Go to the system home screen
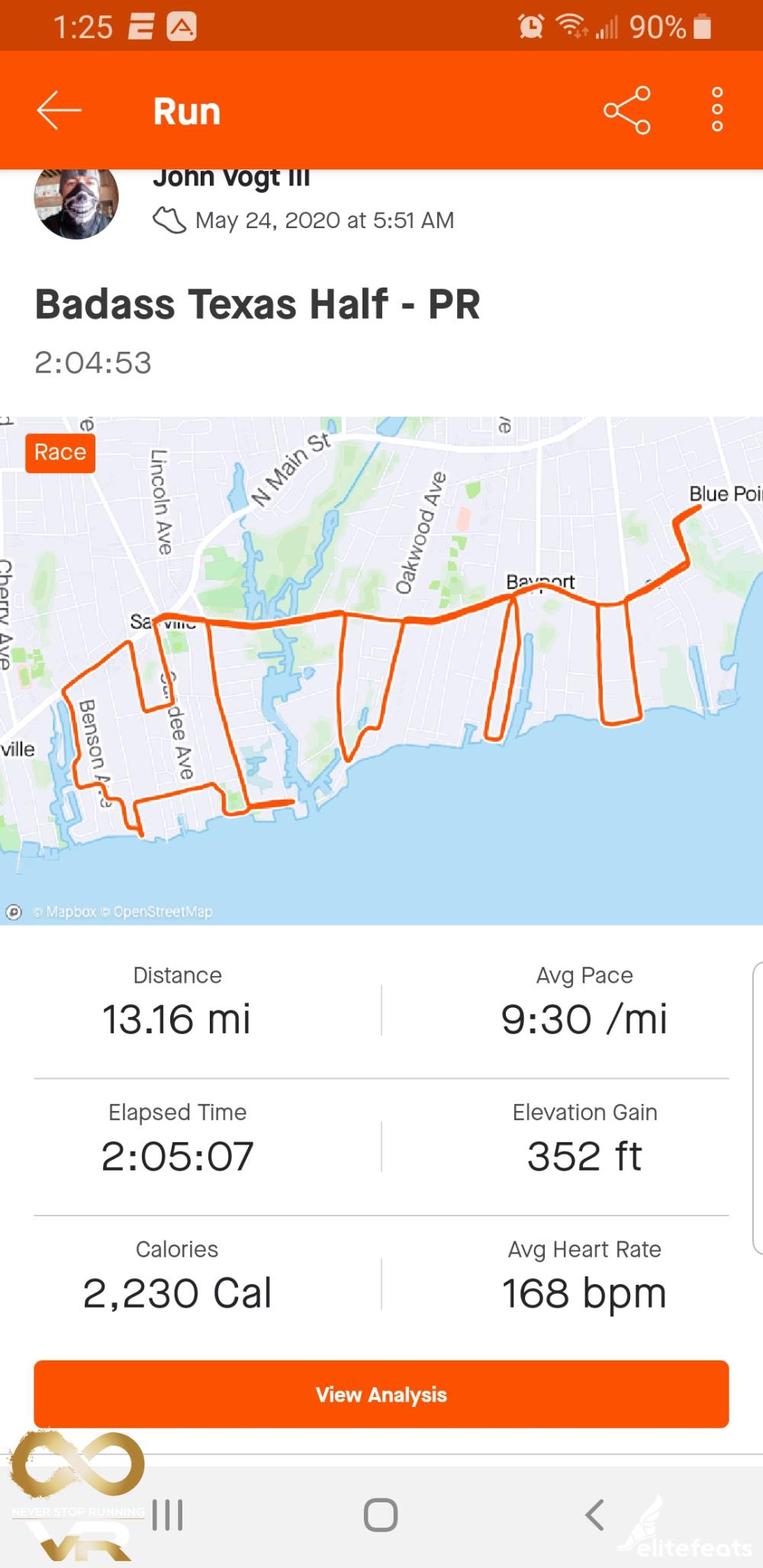 pyautogui.click(x=381, y=1515)
